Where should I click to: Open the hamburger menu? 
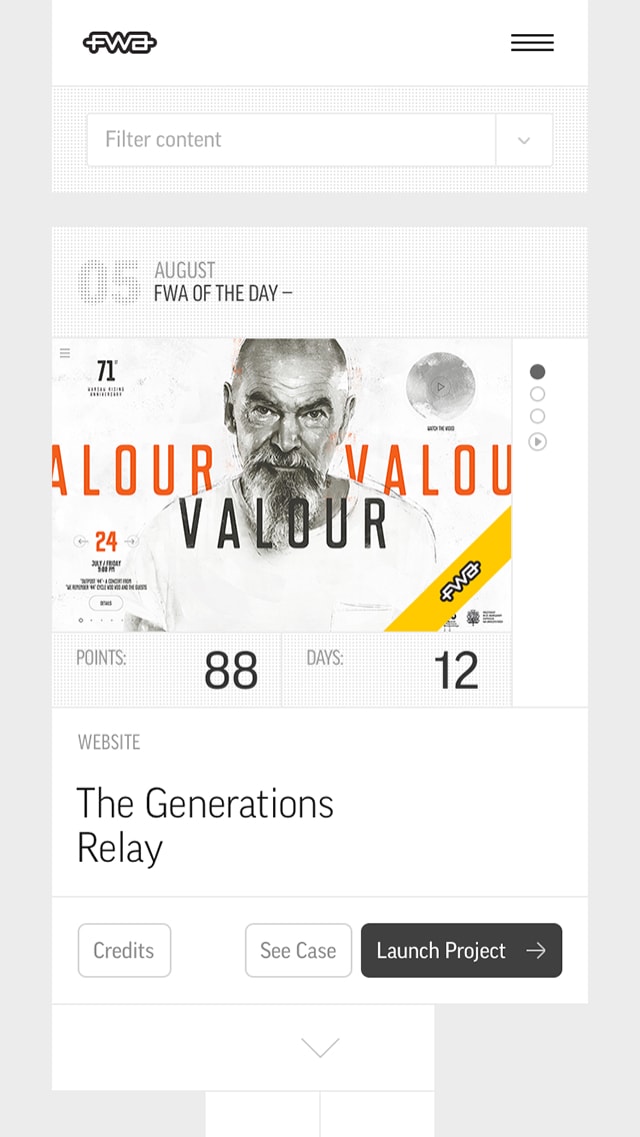coord(532,43)
